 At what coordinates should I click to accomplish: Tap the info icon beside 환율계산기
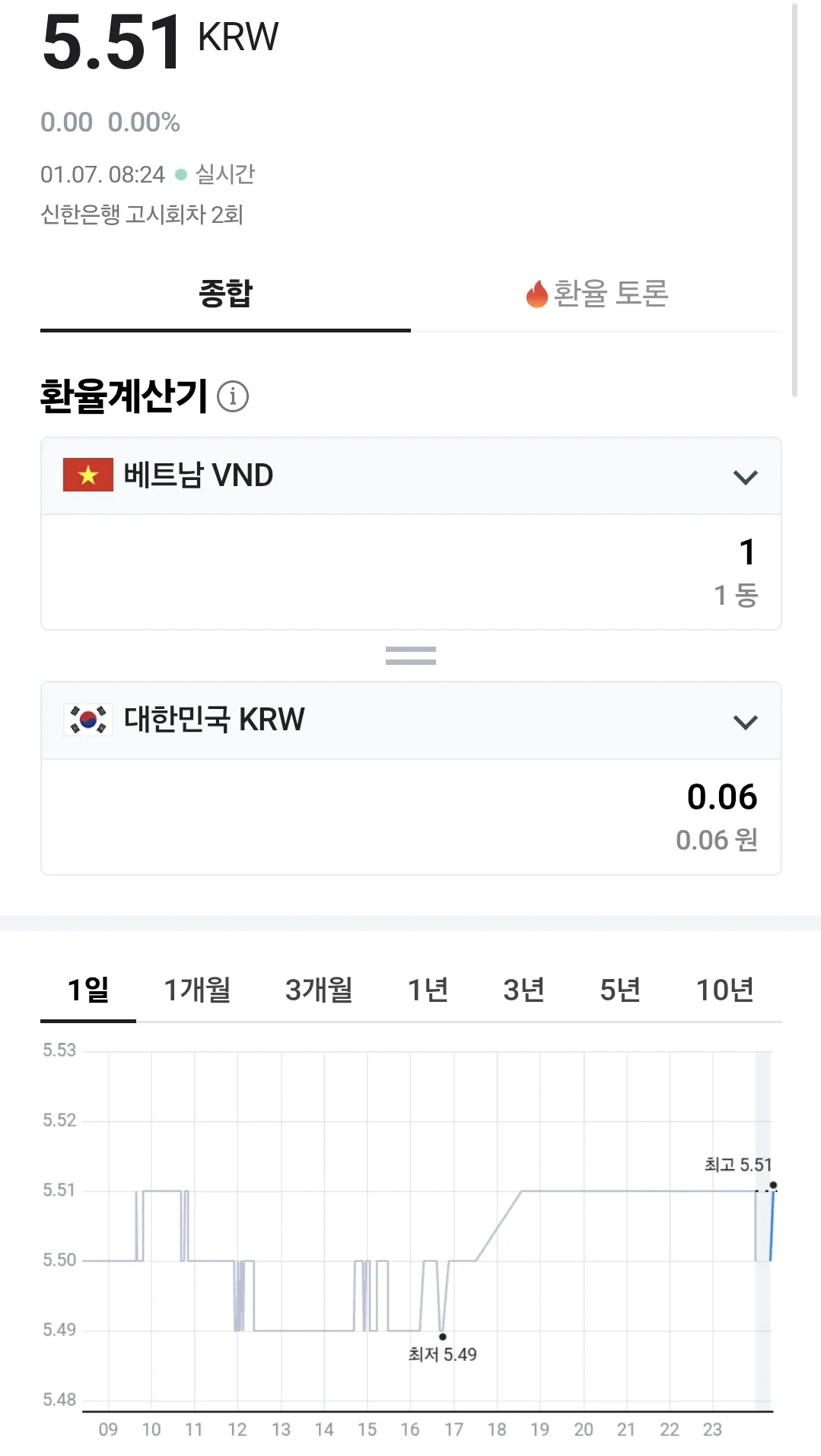click(x=233, y=396)
